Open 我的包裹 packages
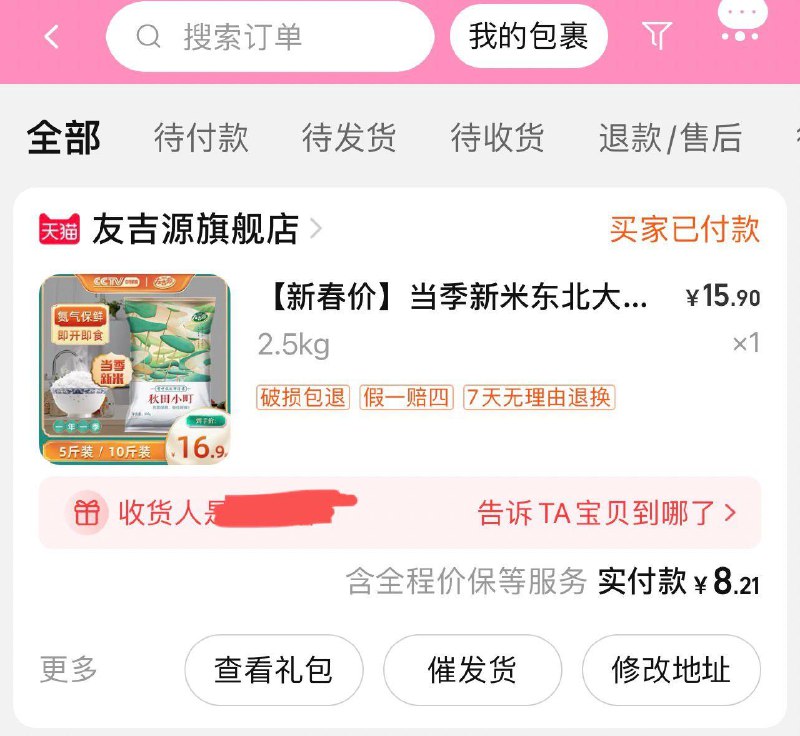The image size is (800, 736). coord(528,37)
